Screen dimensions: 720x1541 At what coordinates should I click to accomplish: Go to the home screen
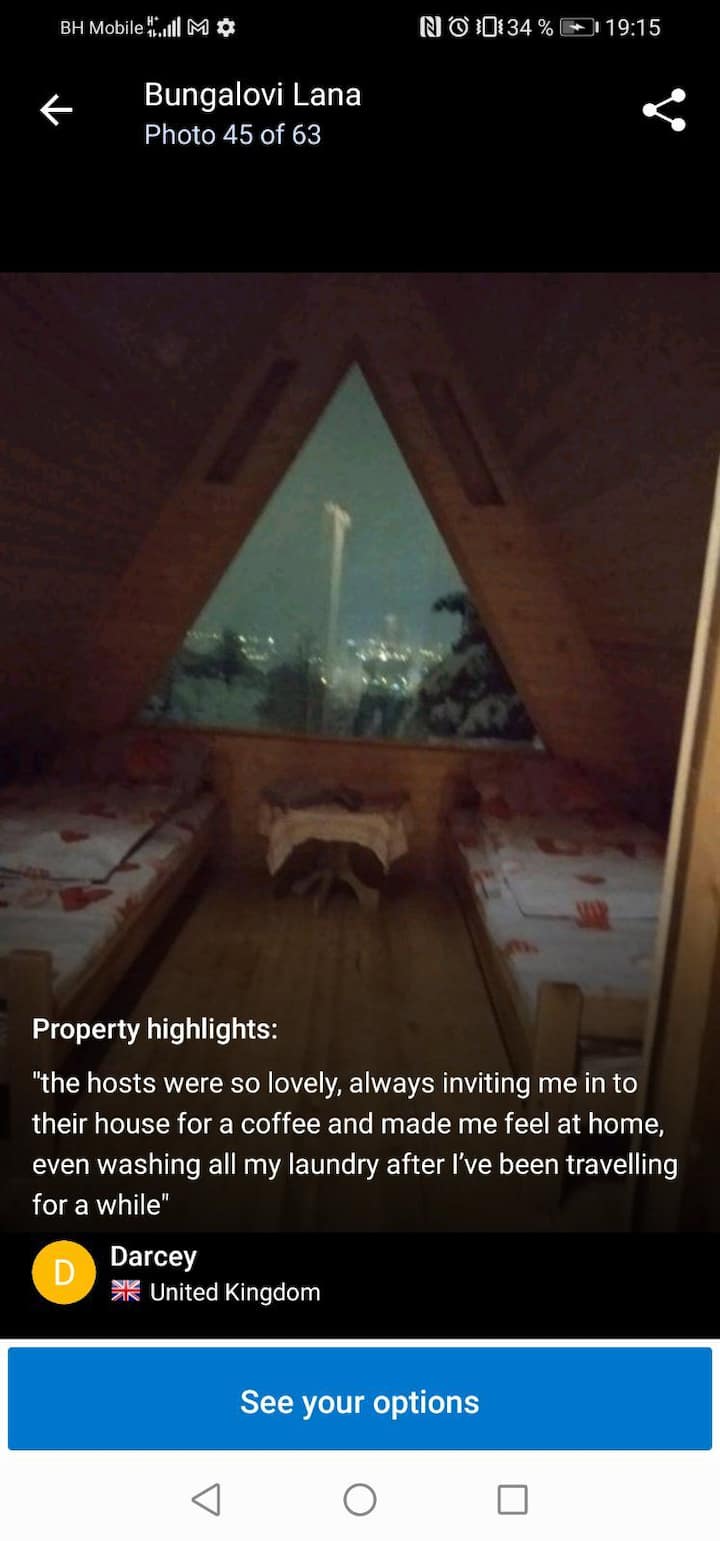(x=360, y=1499)
